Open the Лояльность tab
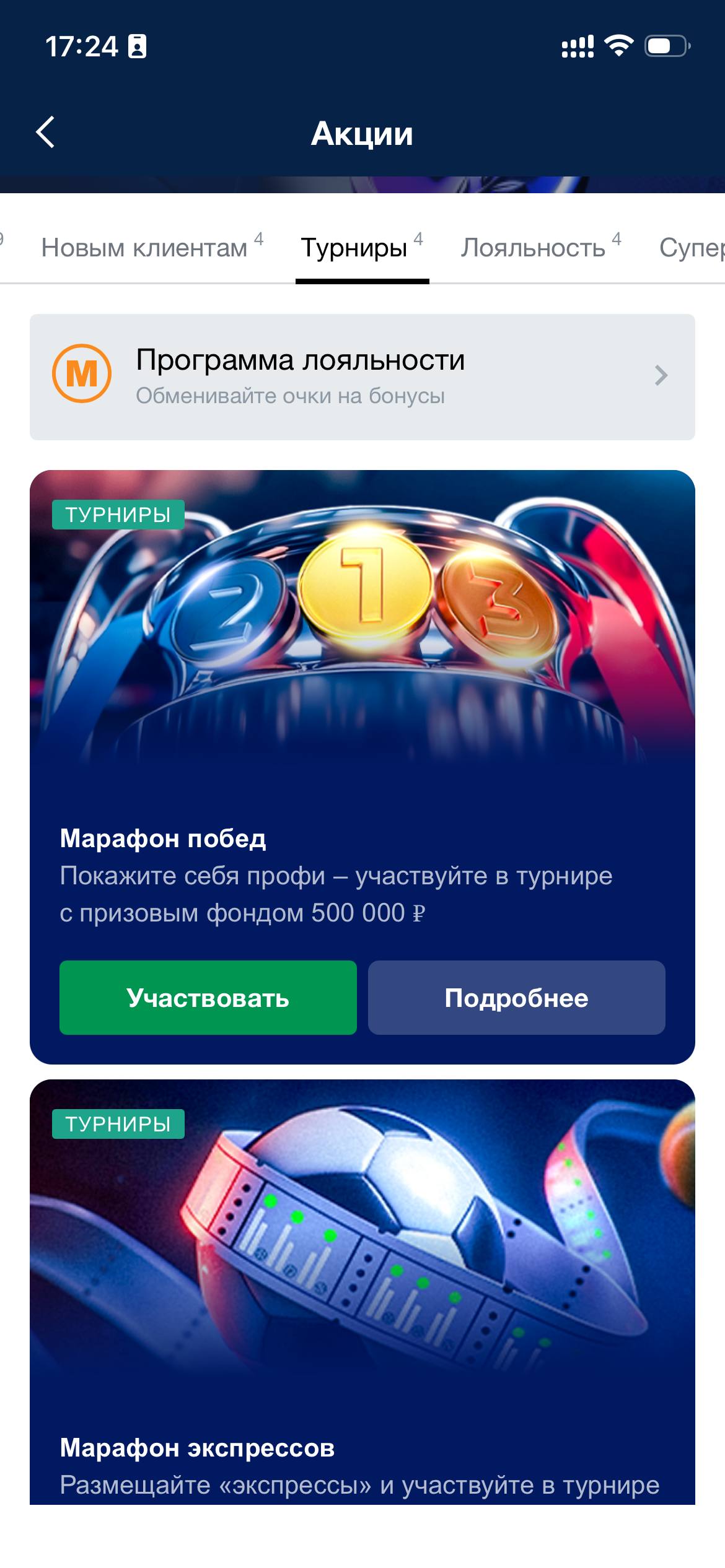Image resolution: width=725 pixels, height=1568 pixels. click(533, 248)
